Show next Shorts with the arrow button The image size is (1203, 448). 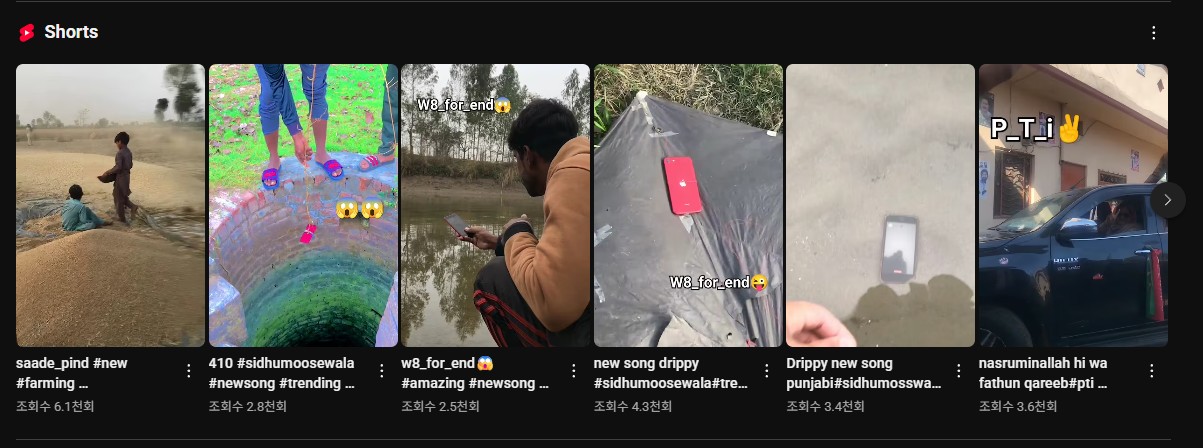(x=1167, y=200)
